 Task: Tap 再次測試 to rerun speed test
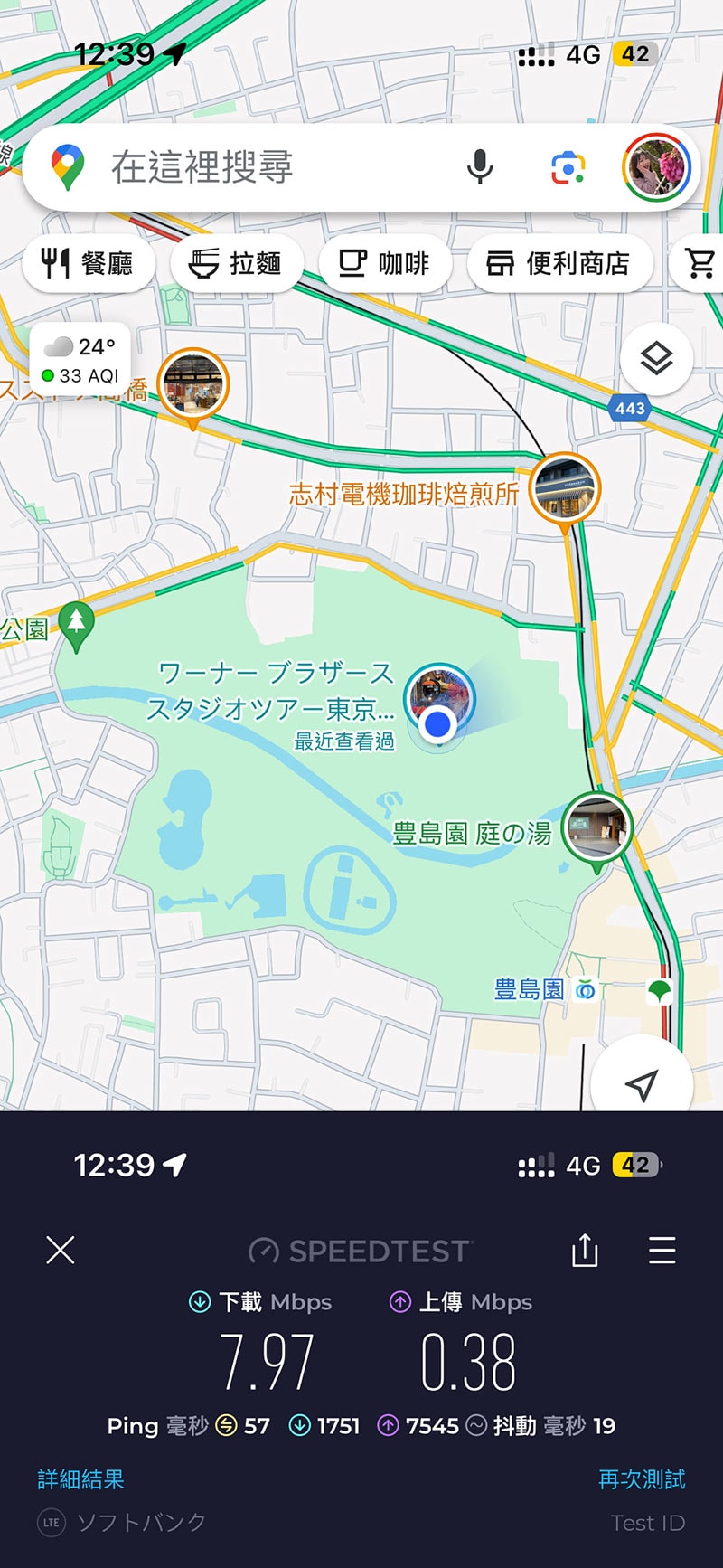click(642, 1479)
